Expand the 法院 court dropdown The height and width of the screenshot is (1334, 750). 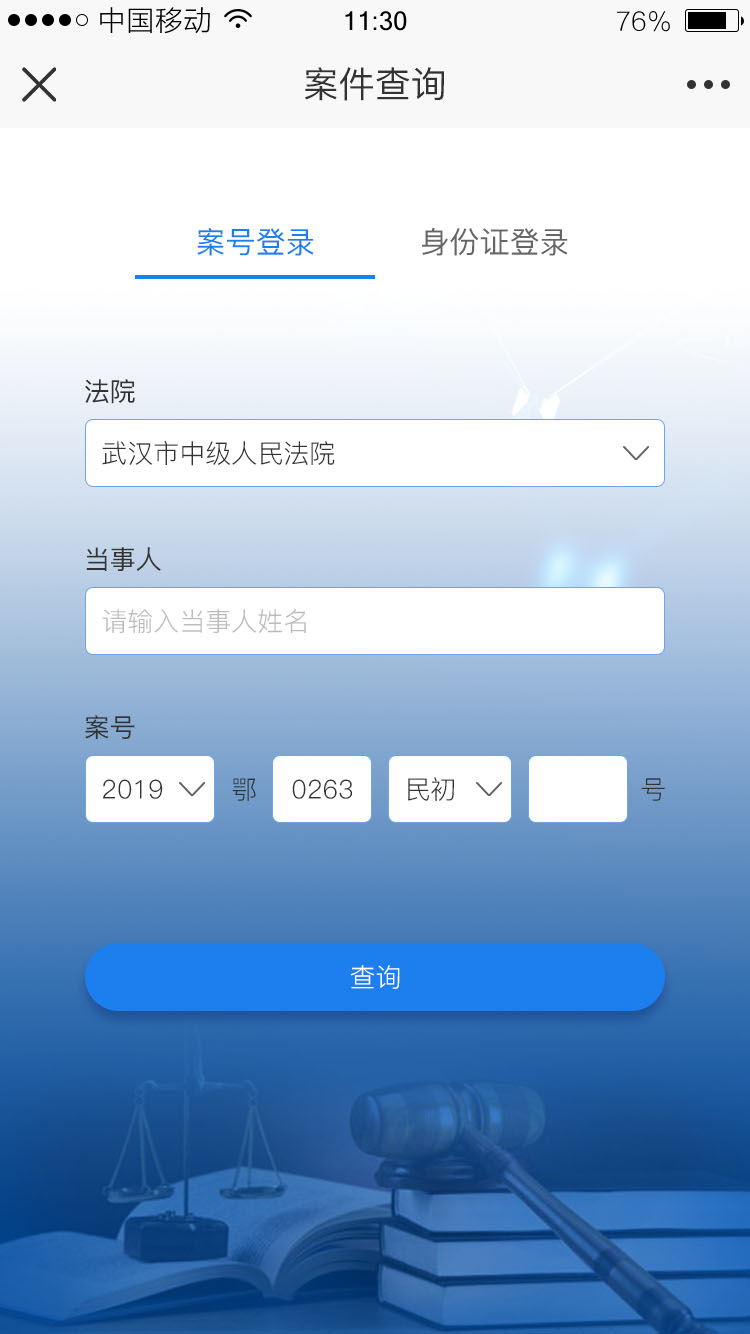pyautogui.click(x=375, y=453)
